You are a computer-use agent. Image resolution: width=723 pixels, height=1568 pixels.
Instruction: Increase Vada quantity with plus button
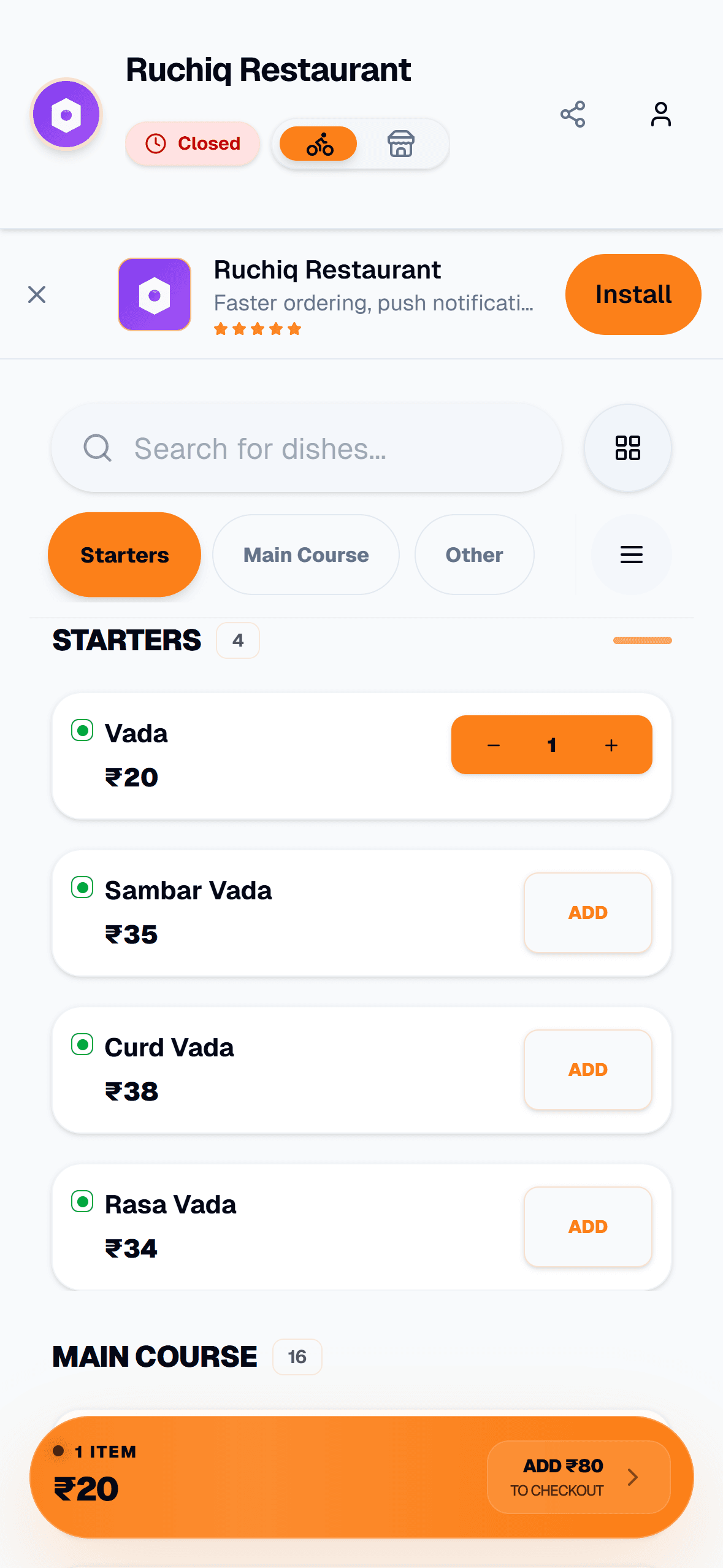pos(611,745)
